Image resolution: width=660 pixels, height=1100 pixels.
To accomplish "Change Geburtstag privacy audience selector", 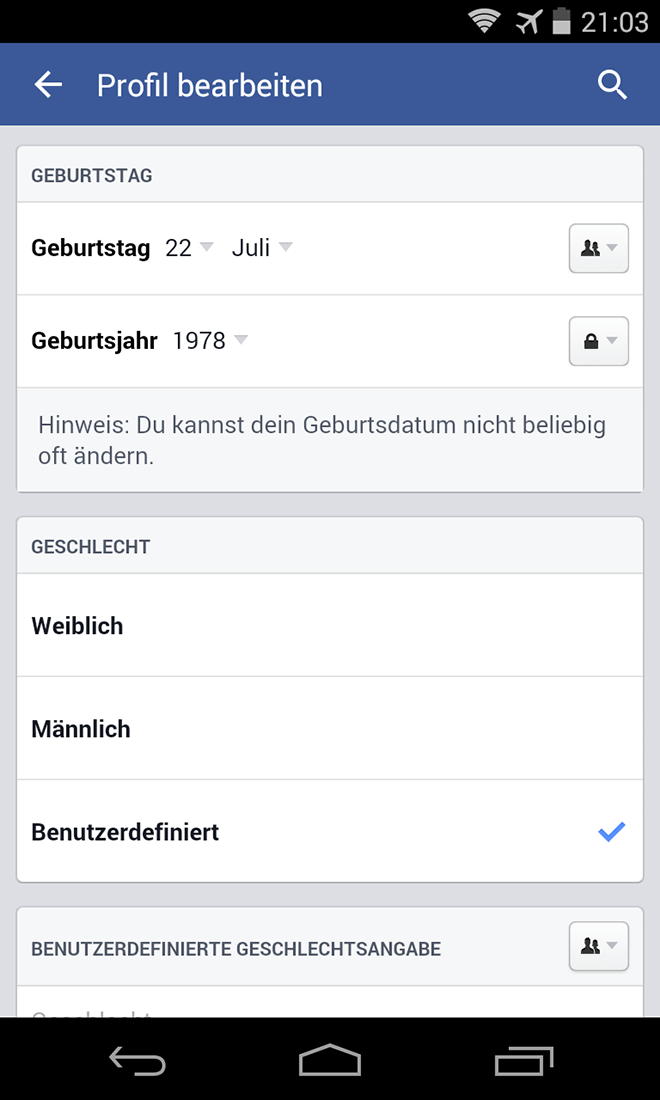I will click(598, 248).
